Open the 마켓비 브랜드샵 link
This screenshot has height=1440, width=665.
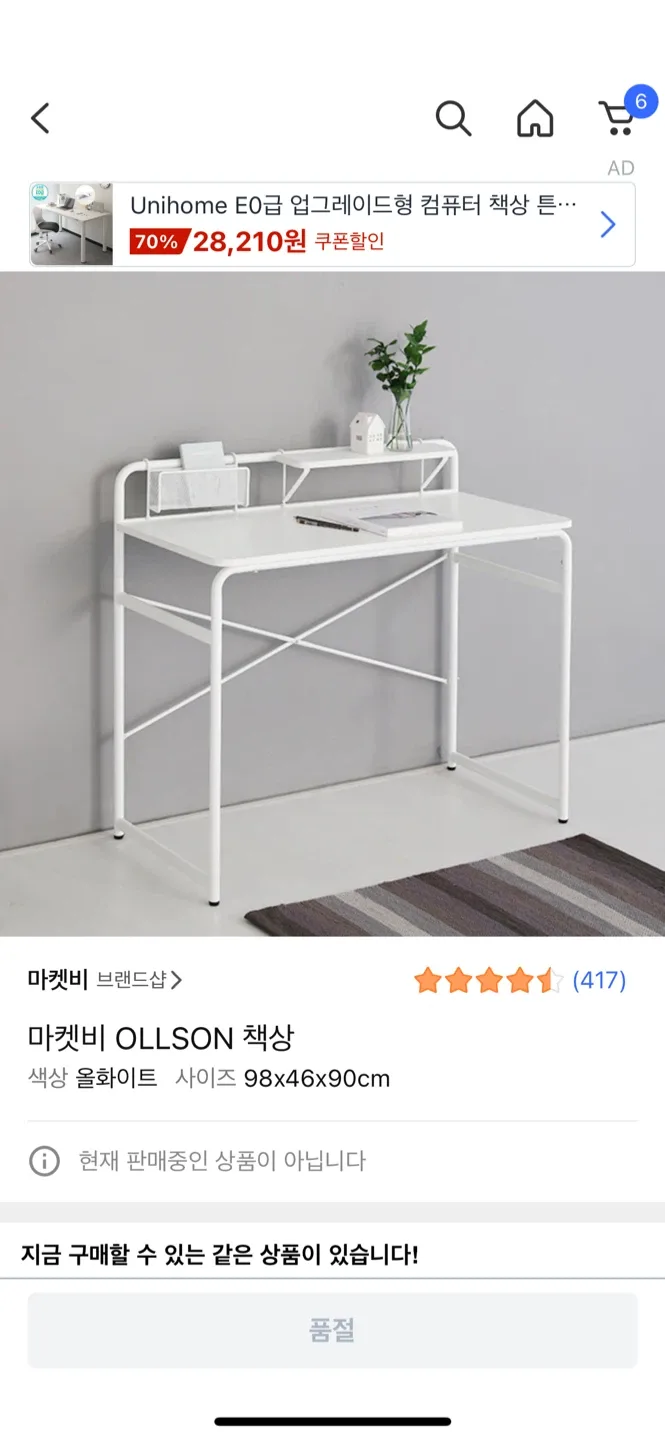[x=105, y=980]
